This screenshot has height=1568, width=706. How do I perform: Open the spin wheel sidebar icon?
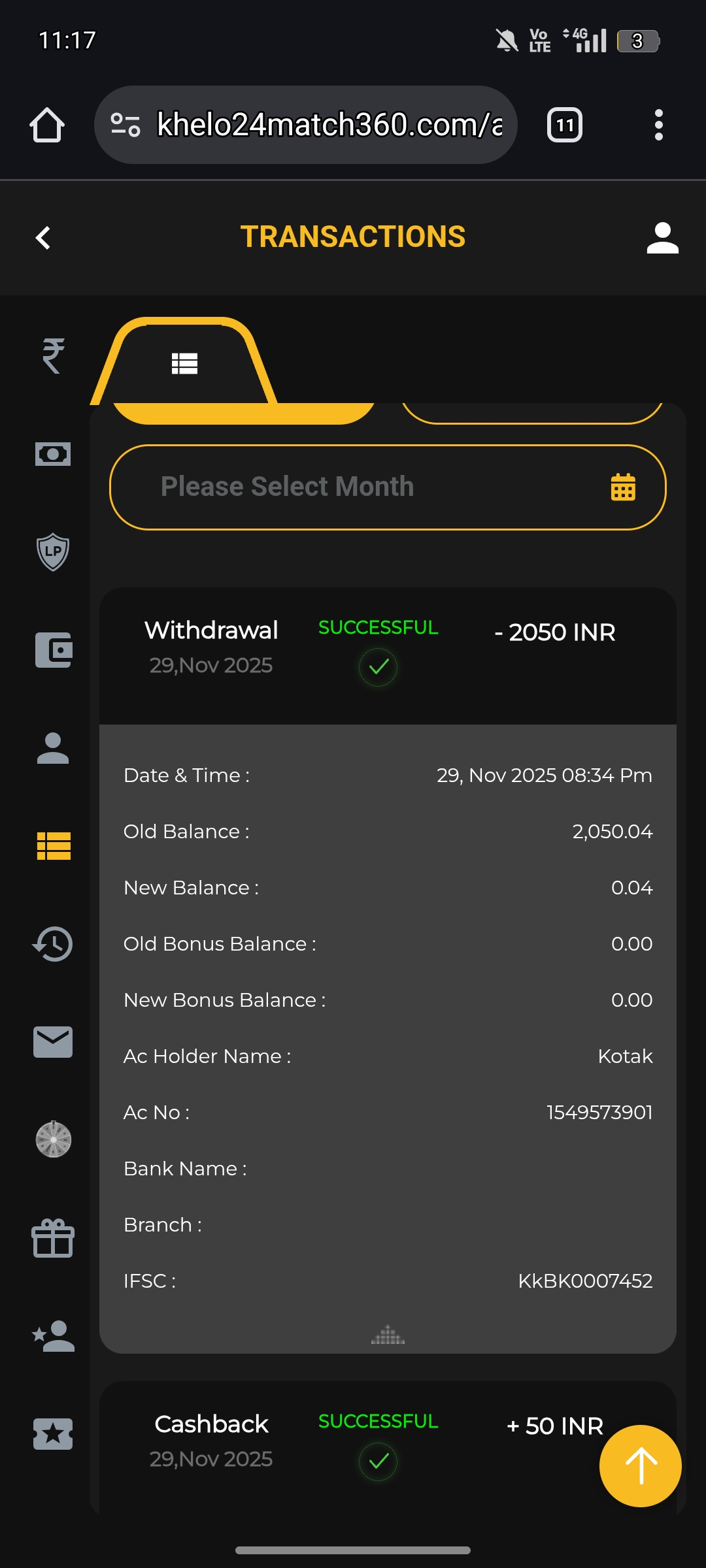click(53, 1139)
